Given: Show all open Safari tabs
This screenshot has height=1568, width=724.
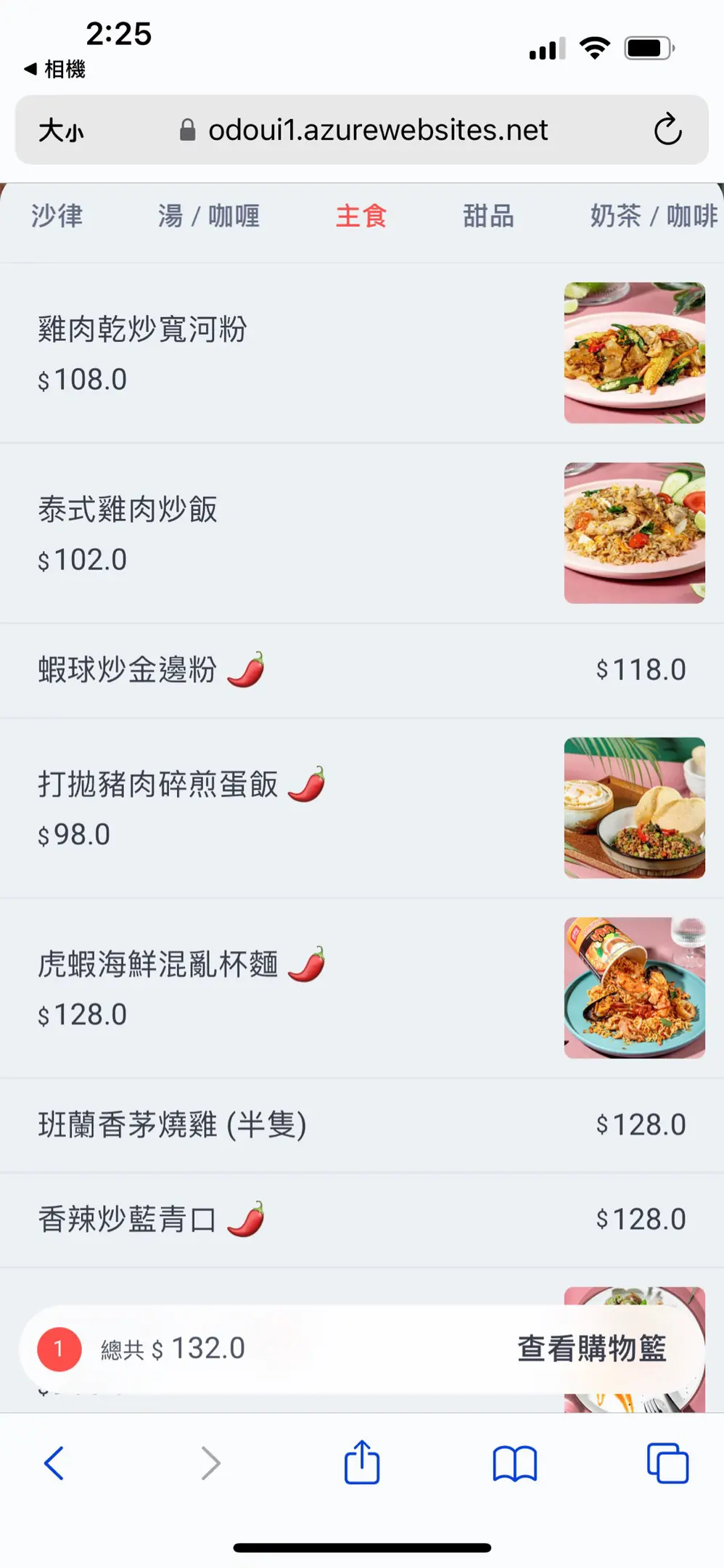Looking at the screenshot, I should pyautogui.click(x=667, y=1463).
